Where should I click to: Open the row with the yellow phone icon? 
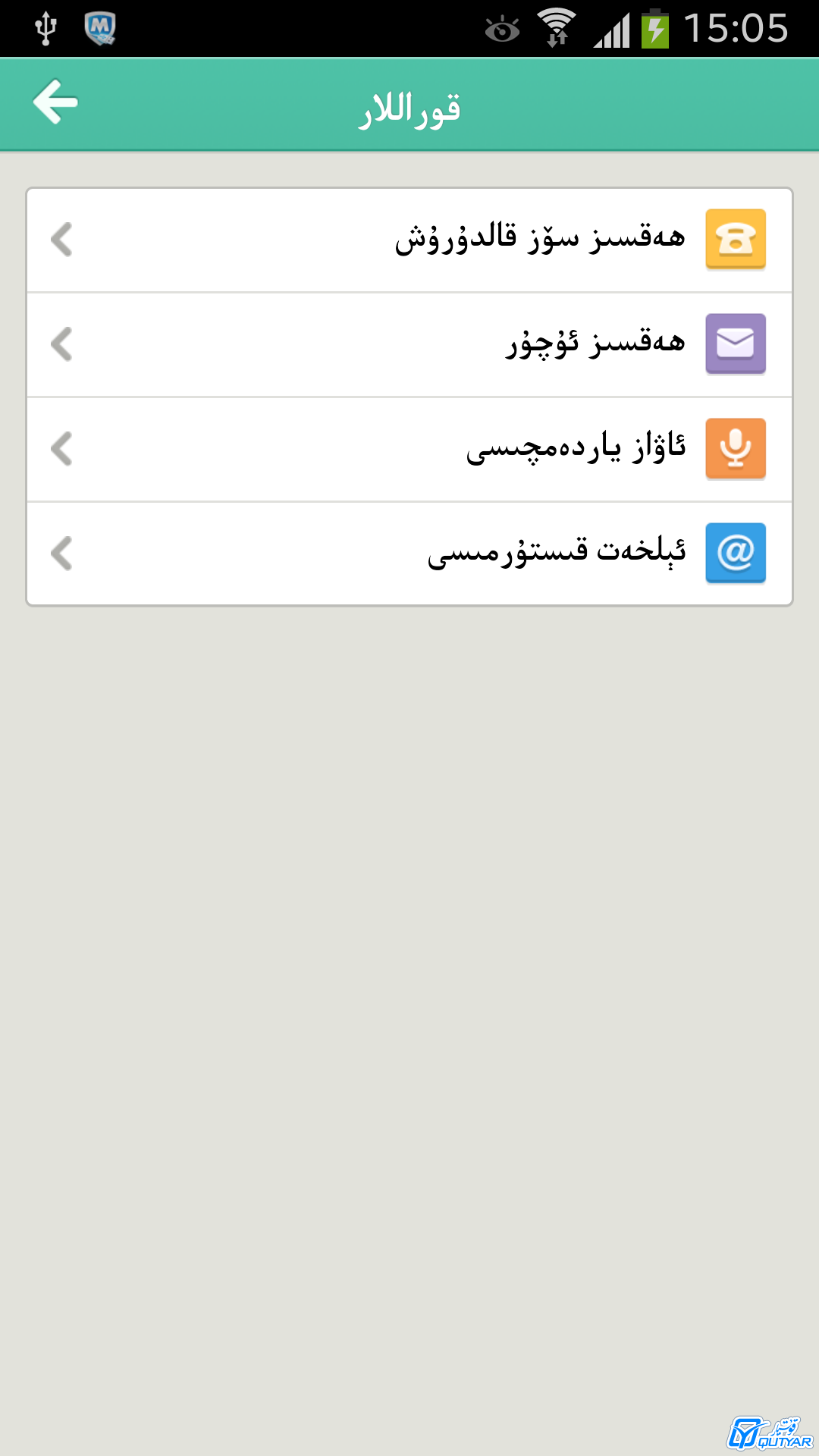pos(409,240)
